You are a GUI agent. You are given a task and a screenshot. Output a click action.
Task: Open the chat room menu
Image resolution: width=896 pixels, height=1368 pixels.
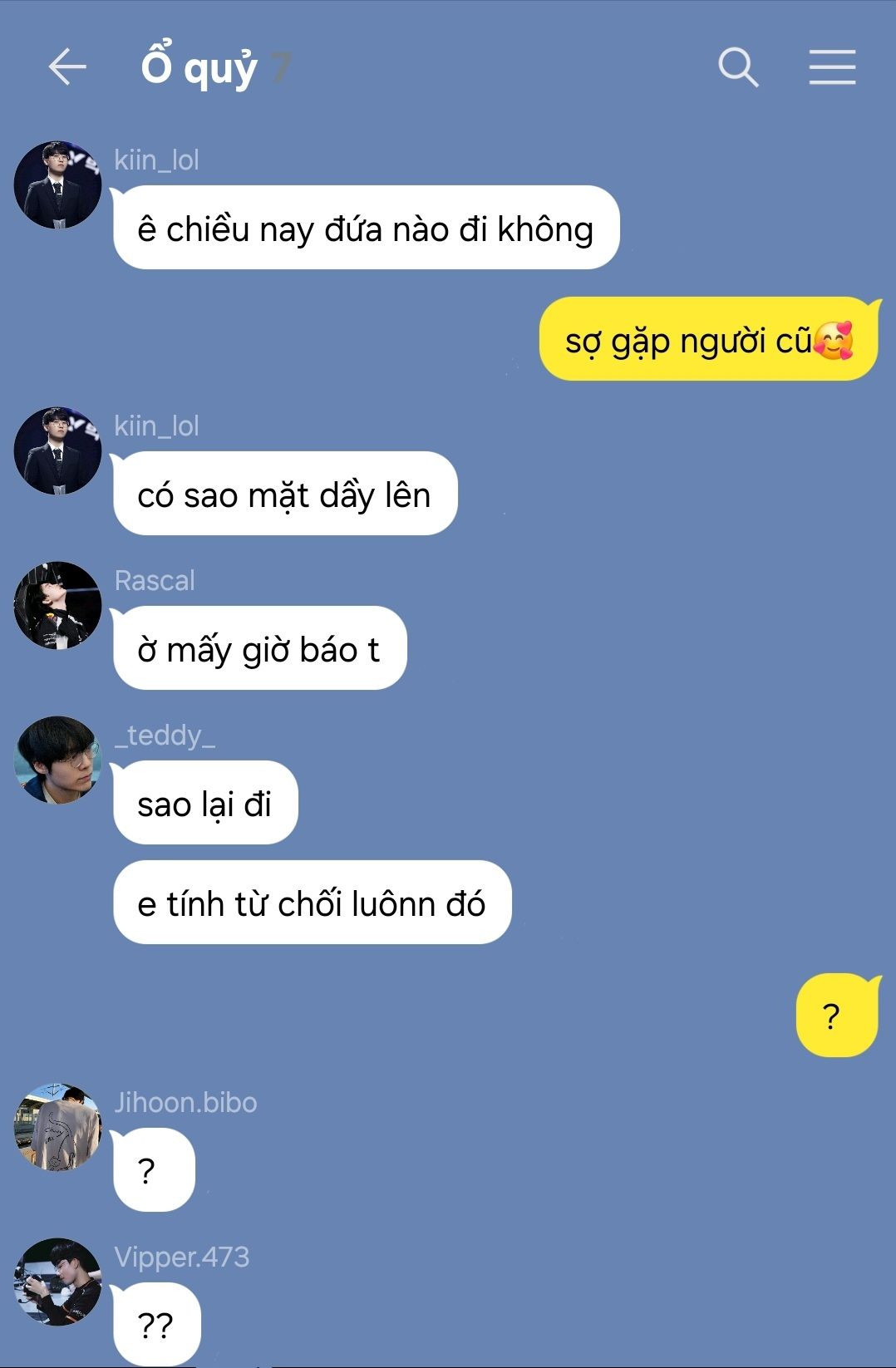(x=832, y=67)
